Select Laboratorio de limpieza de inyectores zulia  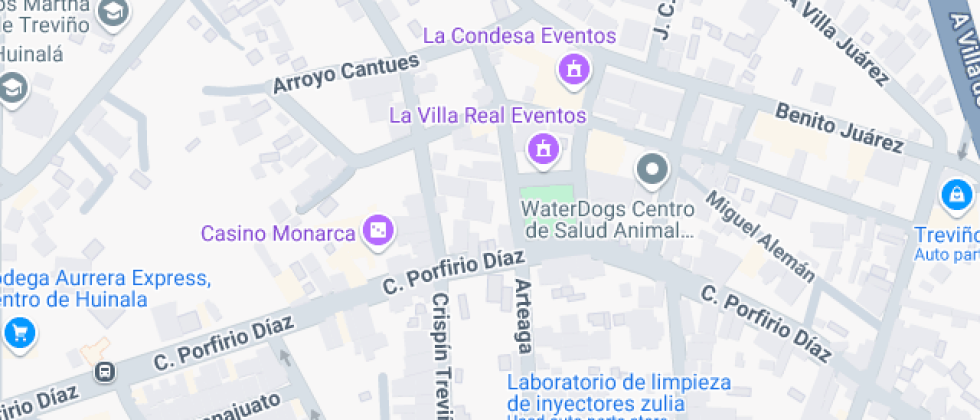pos(618,392)
